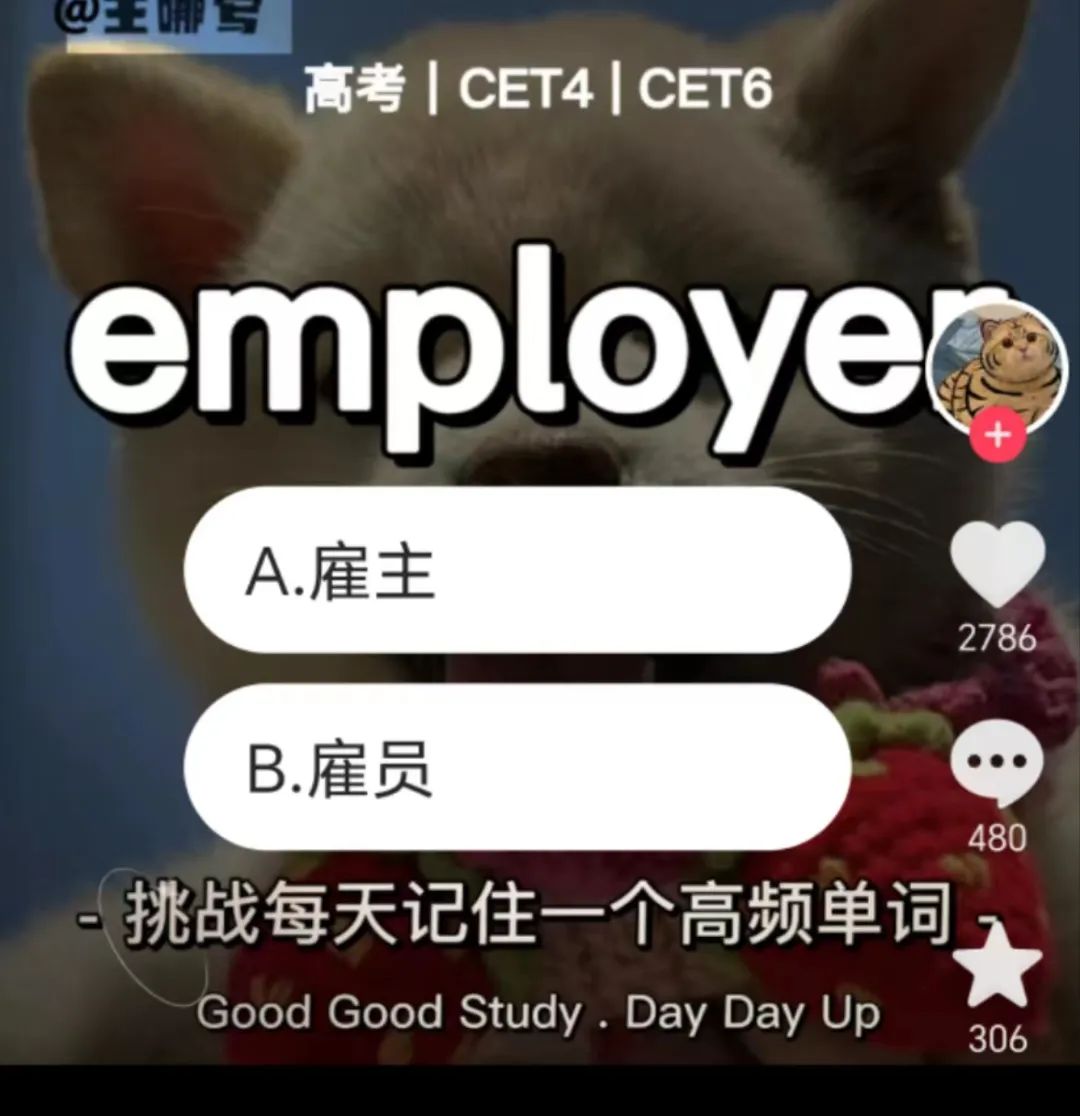Add the video to favorites star
Screen dimensions: 1080x1116
997,968
